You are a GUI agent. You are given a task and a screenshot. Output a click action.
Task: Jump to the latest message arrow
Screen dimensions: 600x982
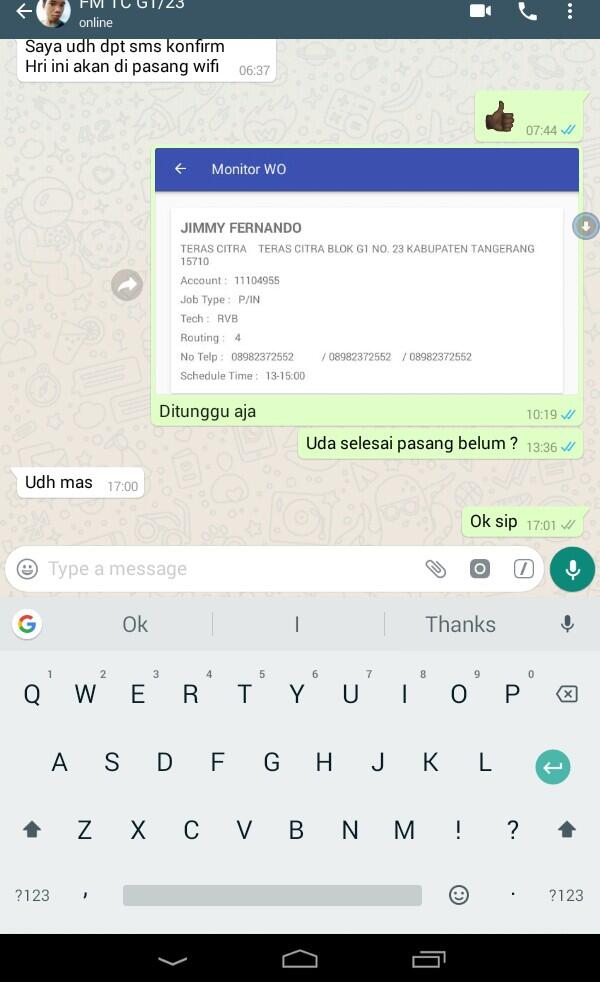tap(585, 226)
